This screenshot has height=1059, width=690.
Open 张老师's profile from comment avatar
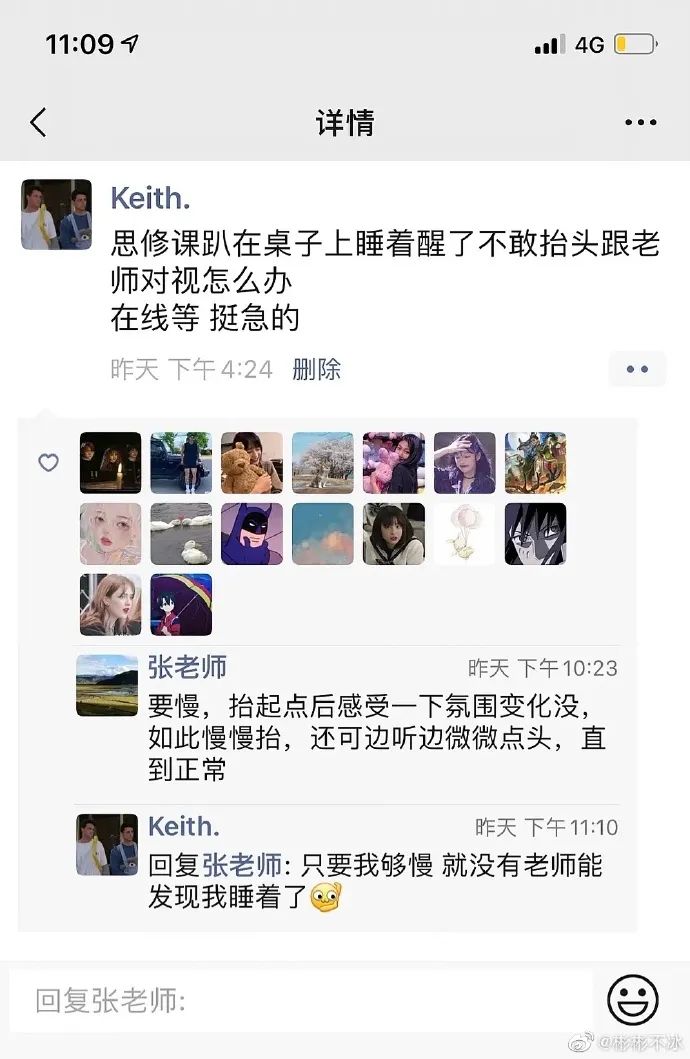107,685
